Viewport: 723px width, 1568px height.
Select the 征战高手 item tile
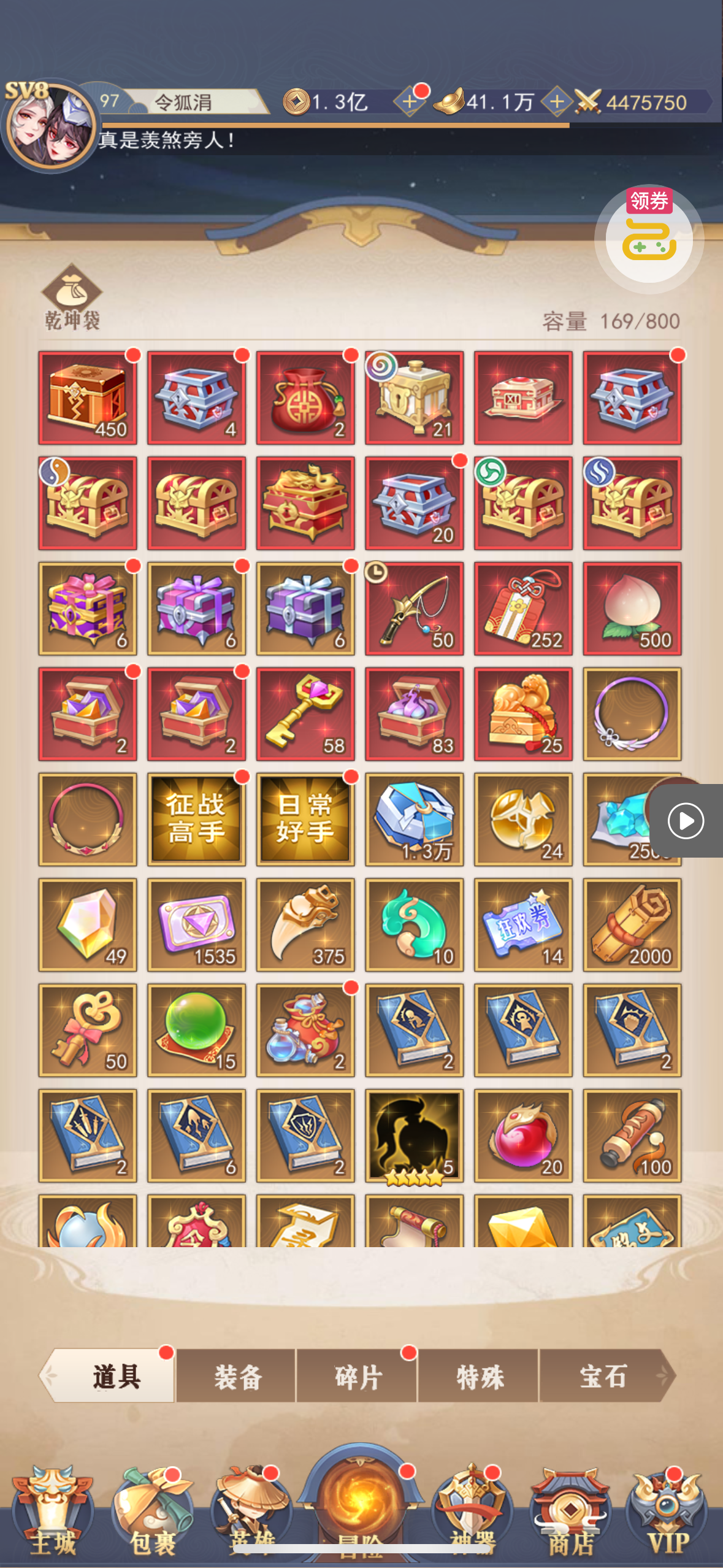coord(196,819)
